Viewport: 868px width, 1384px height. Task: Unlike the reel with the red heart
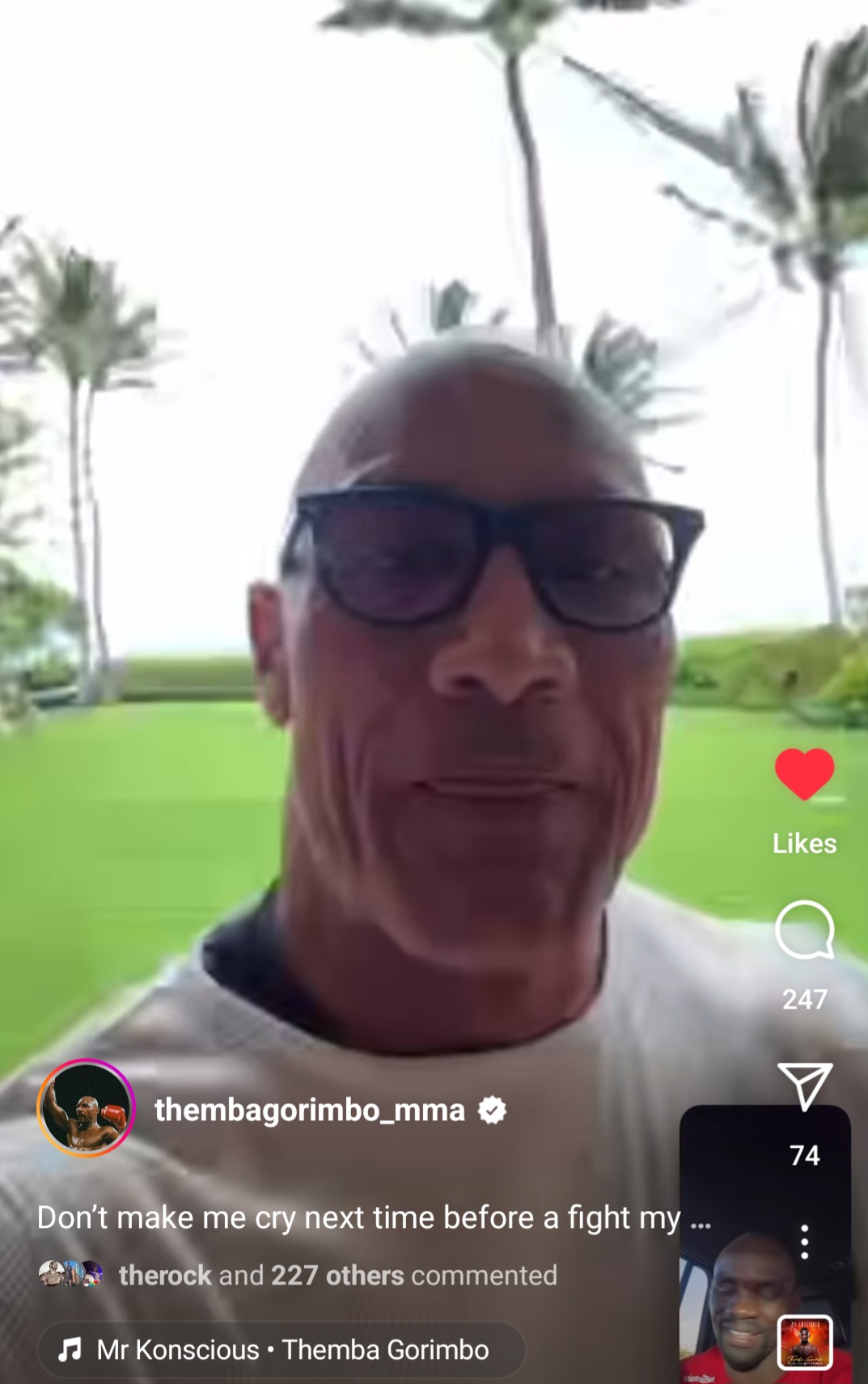point(804,774)
